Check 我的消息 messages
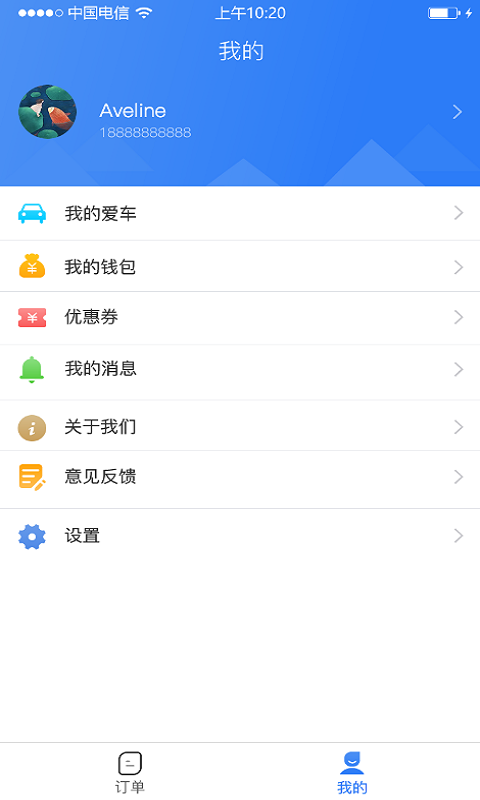 (240, 369)
